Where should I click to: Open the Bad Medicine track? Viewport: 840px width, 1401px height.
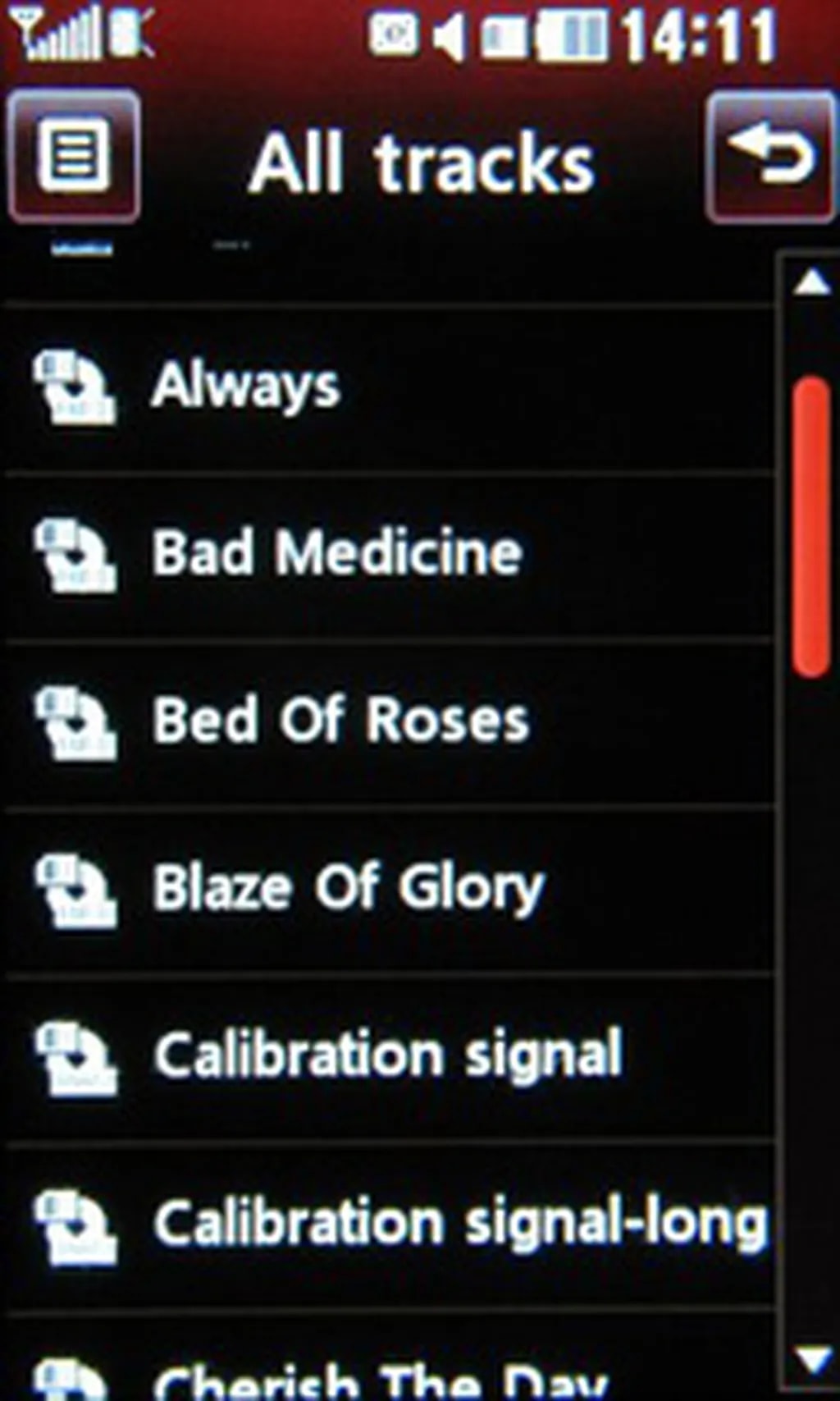pos(336,552)
